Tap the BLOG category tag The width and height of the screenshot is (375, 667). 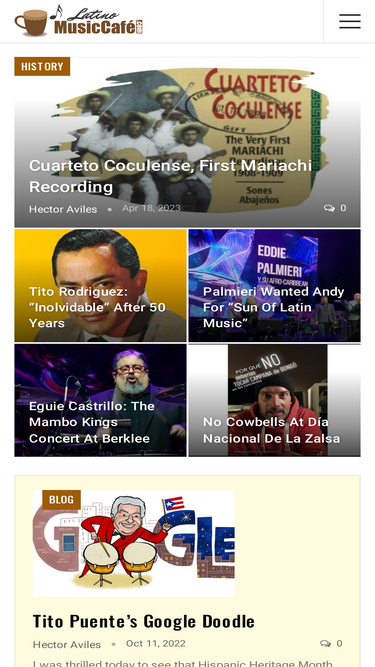[x=61, y=499]
